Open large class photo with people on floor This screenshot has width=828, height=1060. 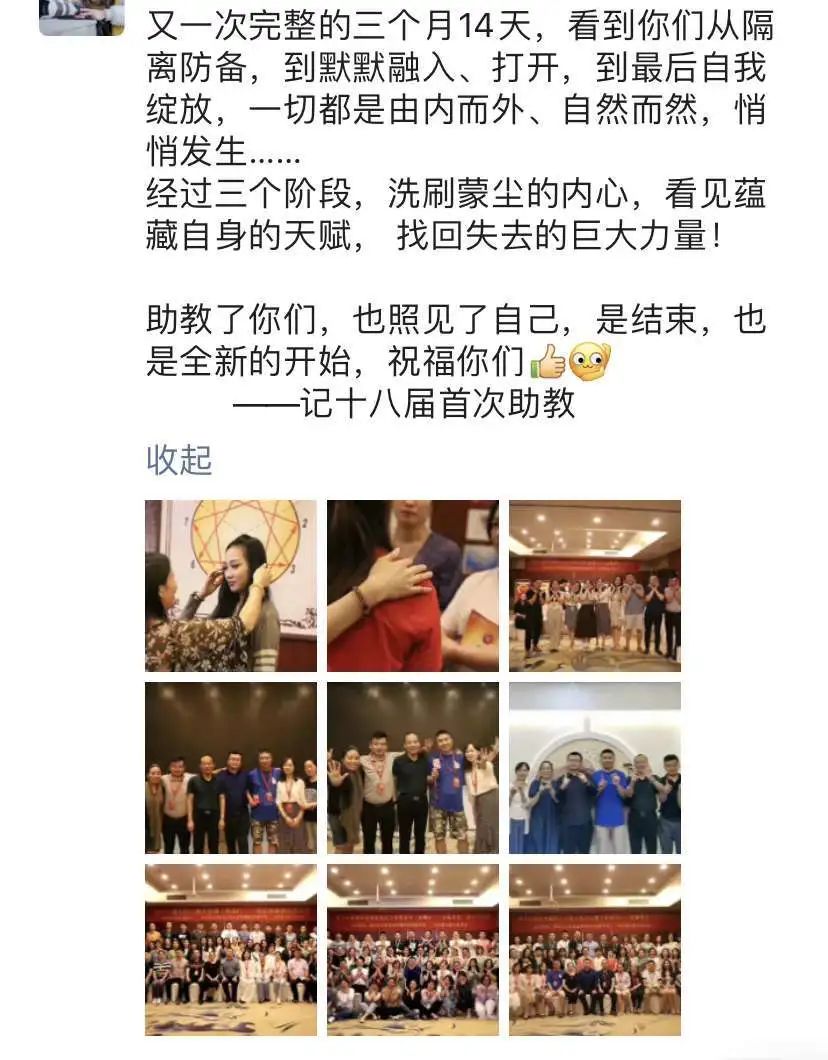(x=412, y=949)
